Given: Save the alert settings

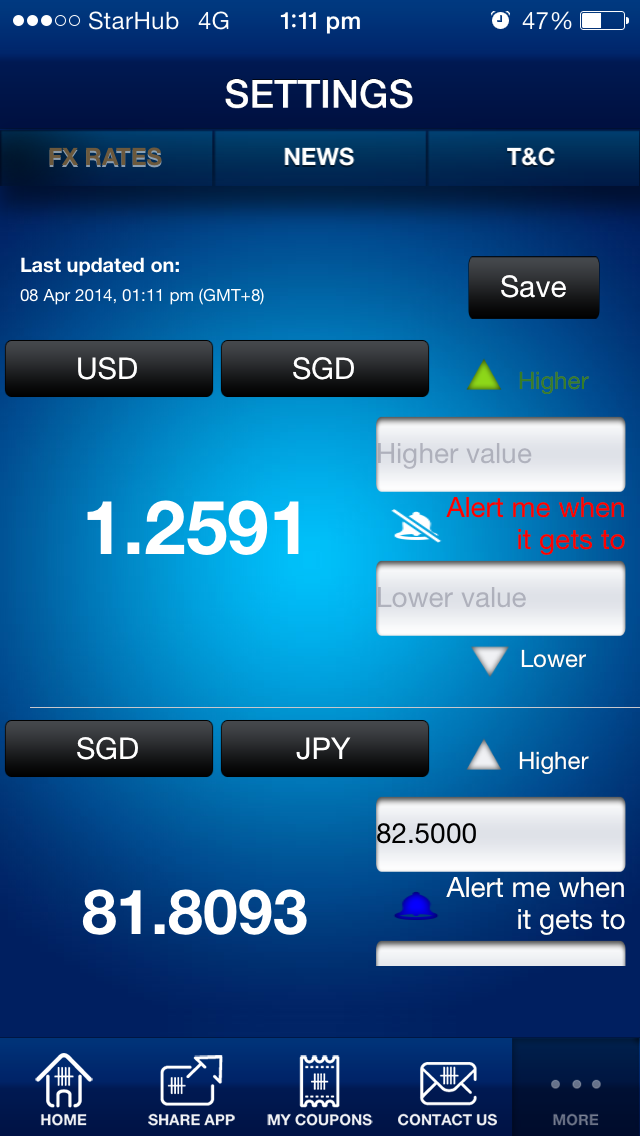Looking at the screenshot, I should 533,288.
